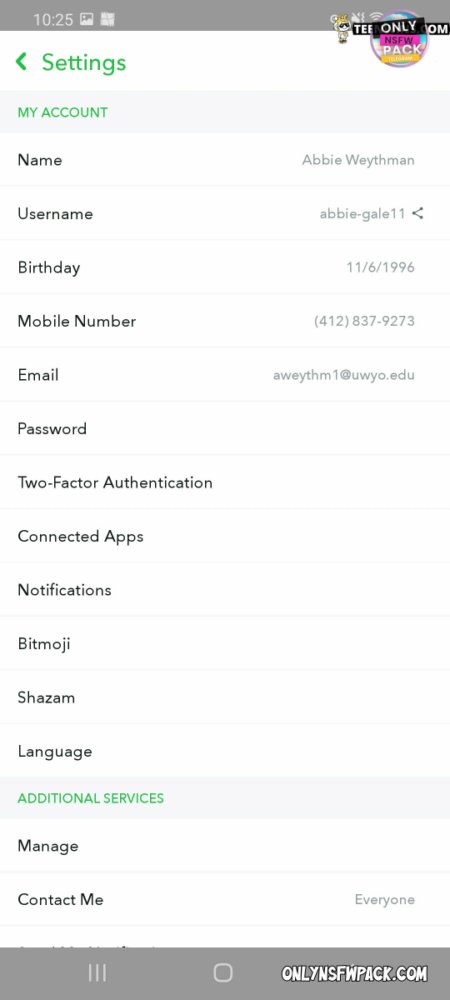
Task: Open the Bitmoji row
Action: (x=225, y=643)
